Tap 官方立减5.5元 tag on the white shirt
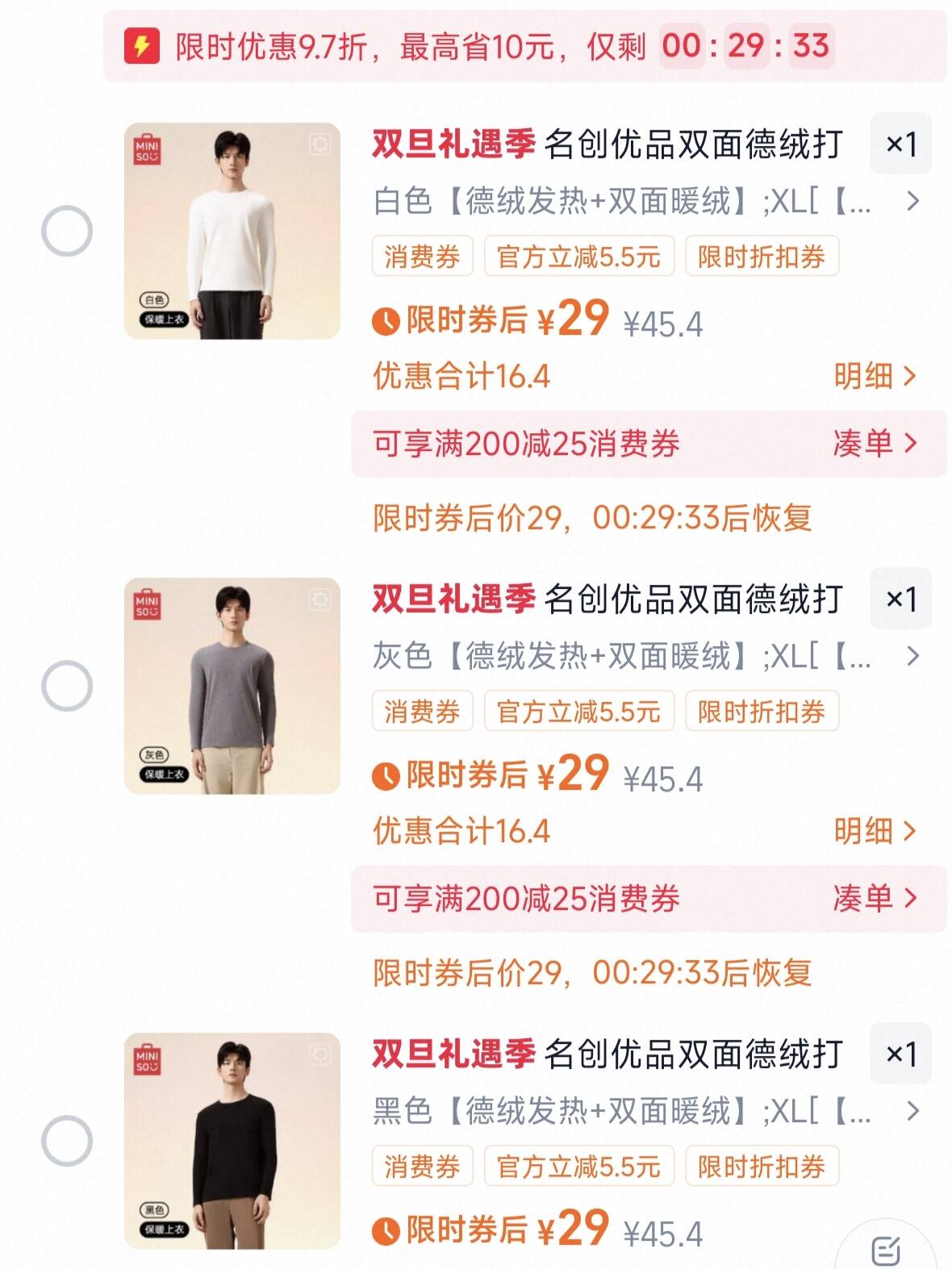Screen dimensions: 952x1269 tap(578, 257)
